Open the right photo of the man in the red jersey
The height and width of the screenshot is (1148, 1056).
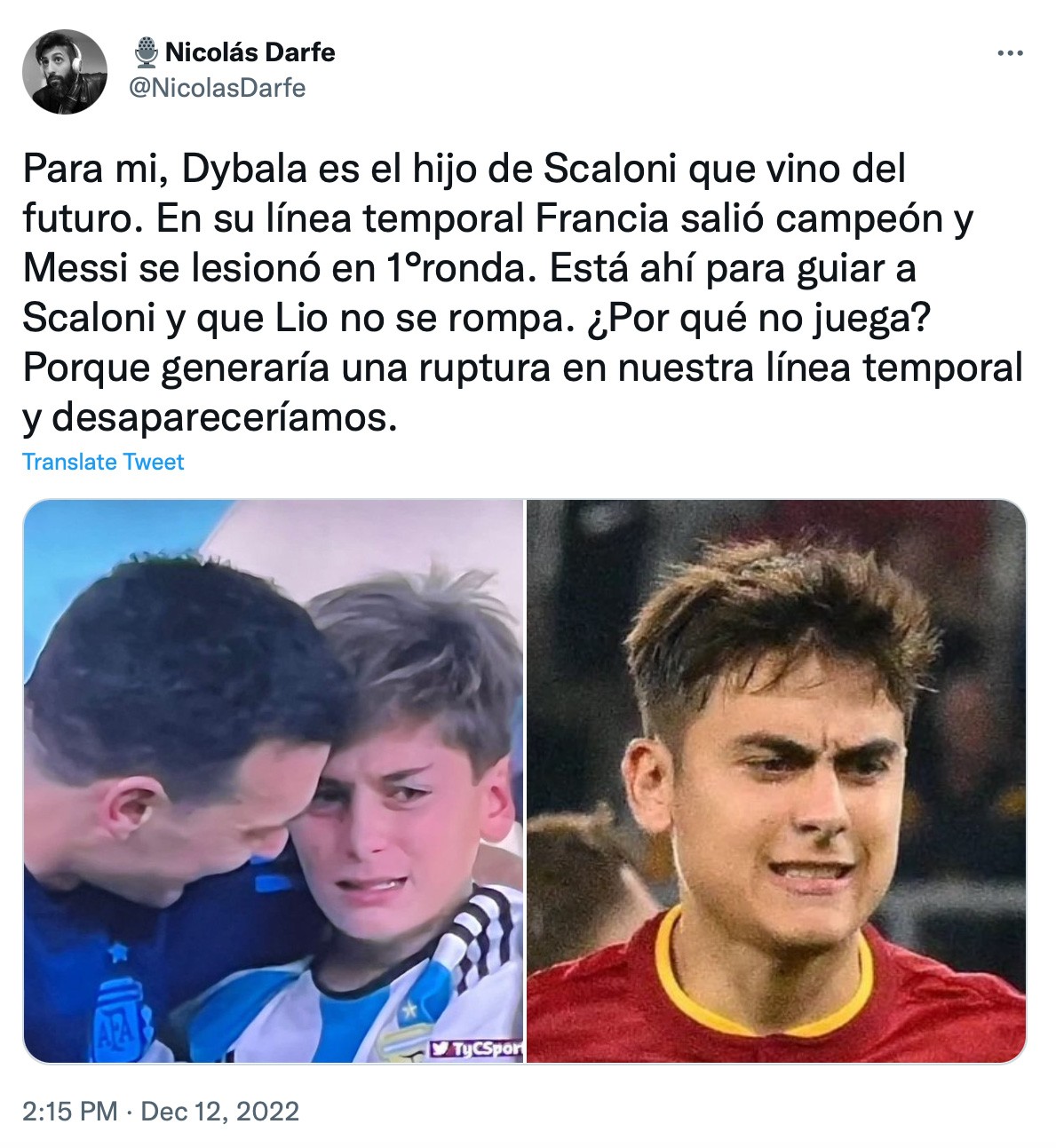(776, 781)
